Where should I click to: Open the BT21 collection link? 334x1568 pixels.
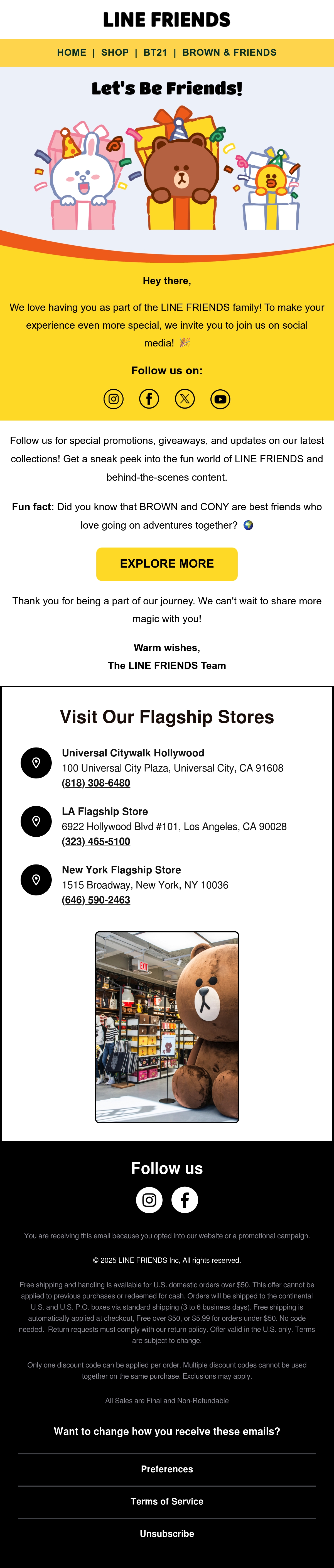click(x=155, y=52)
